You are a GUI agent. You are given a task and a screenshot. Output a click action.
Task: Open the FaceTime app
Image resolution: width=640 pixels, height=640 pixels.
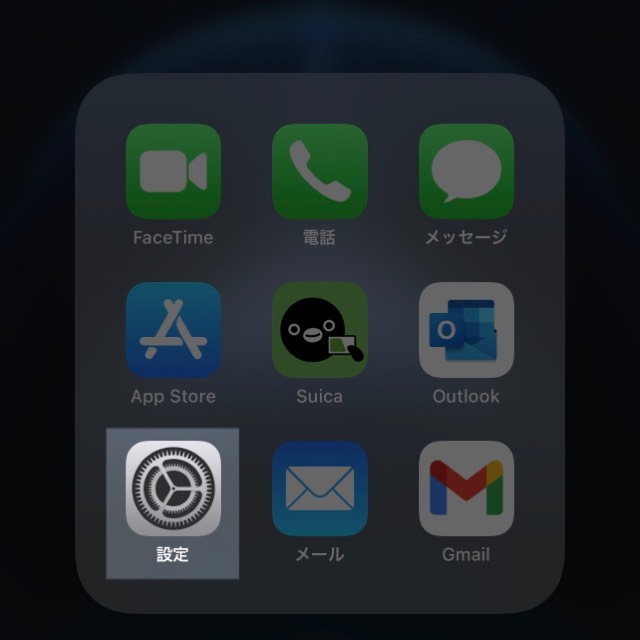pyautogui.click(x=173, y=172)
